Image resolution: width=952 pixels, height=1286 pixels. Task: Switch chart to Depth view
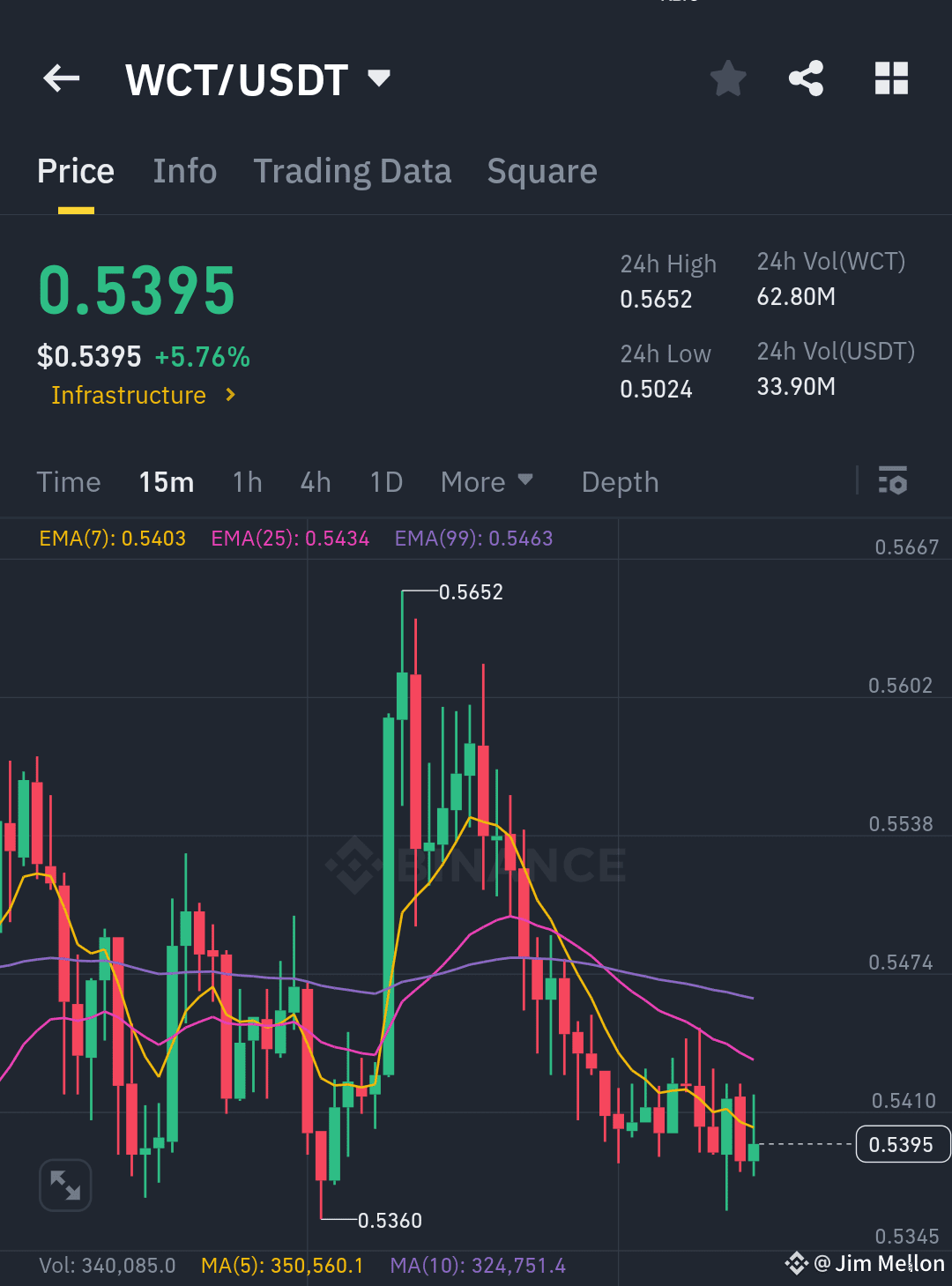(620, 481)
